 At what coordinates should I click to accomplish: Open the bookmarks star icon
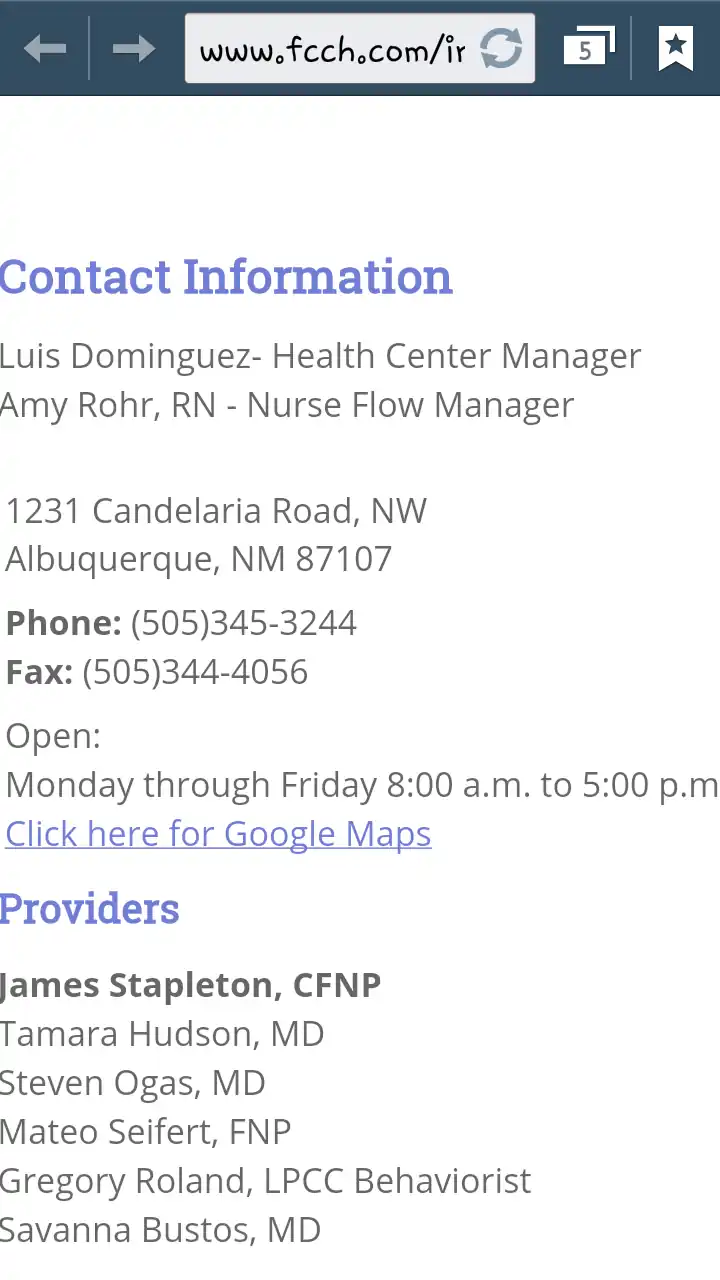click(676, 47)
